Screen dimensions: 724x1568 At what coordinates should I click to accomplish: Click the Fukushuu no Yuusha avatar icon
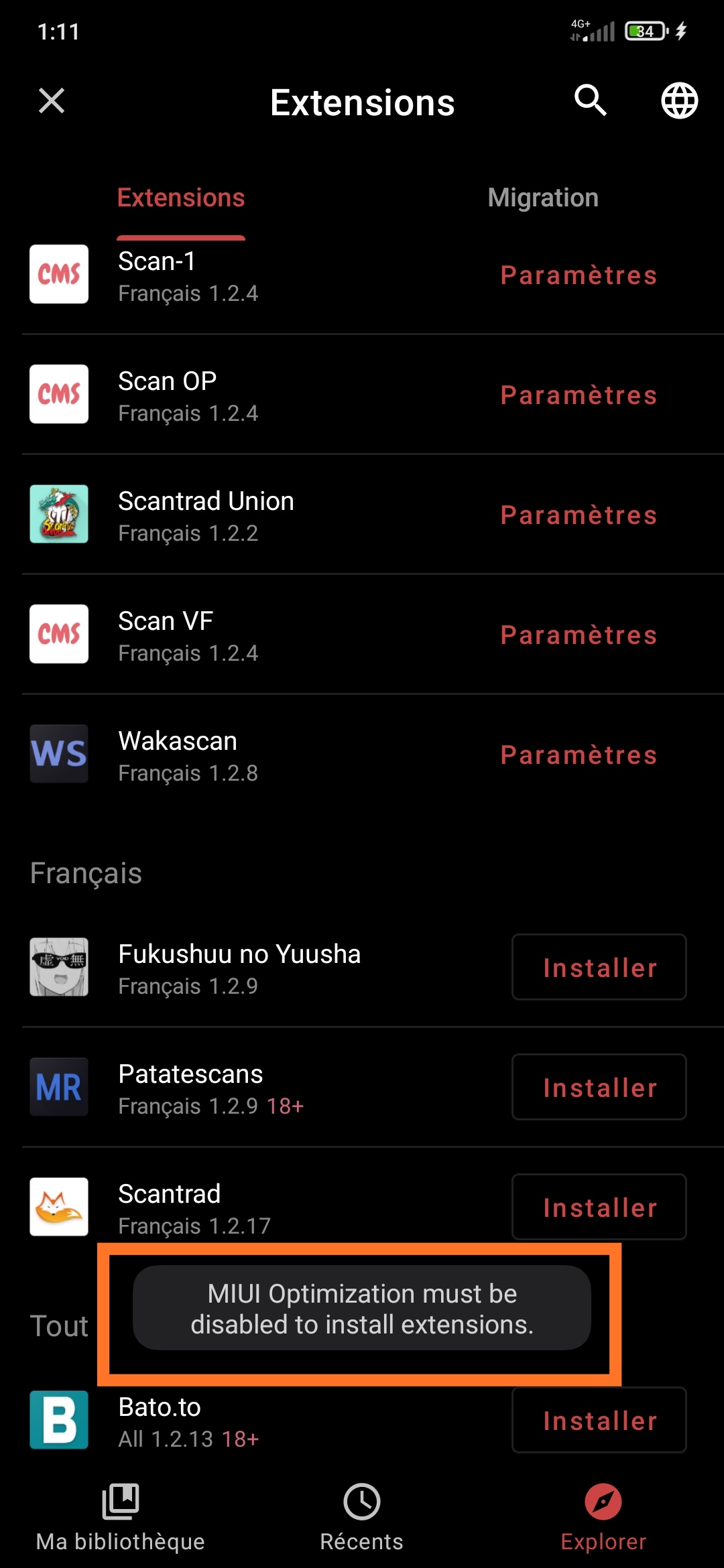click(x=59, y=967)
